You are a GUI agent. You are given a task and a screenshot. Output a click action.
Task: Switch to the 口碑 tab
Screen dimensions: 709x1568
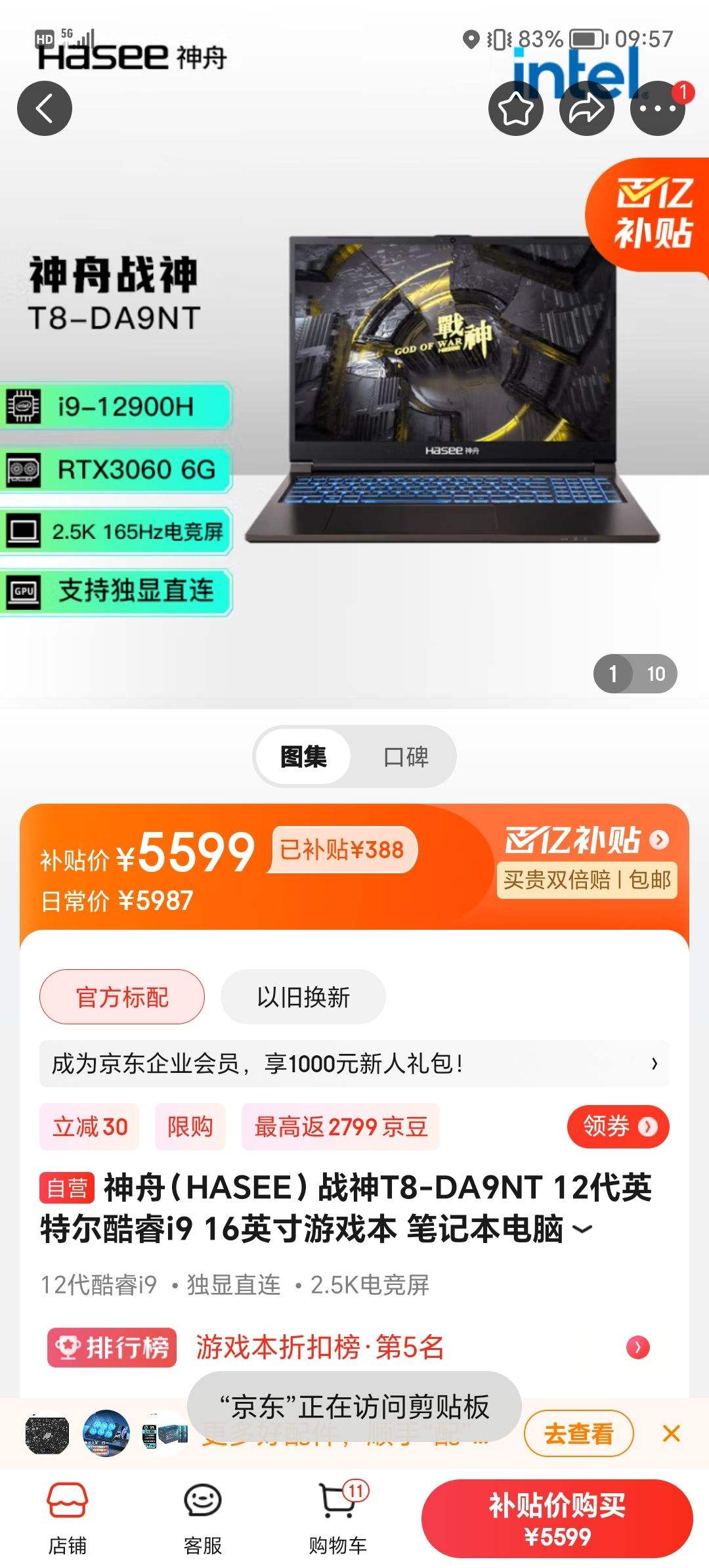click(x=406, y=757)
